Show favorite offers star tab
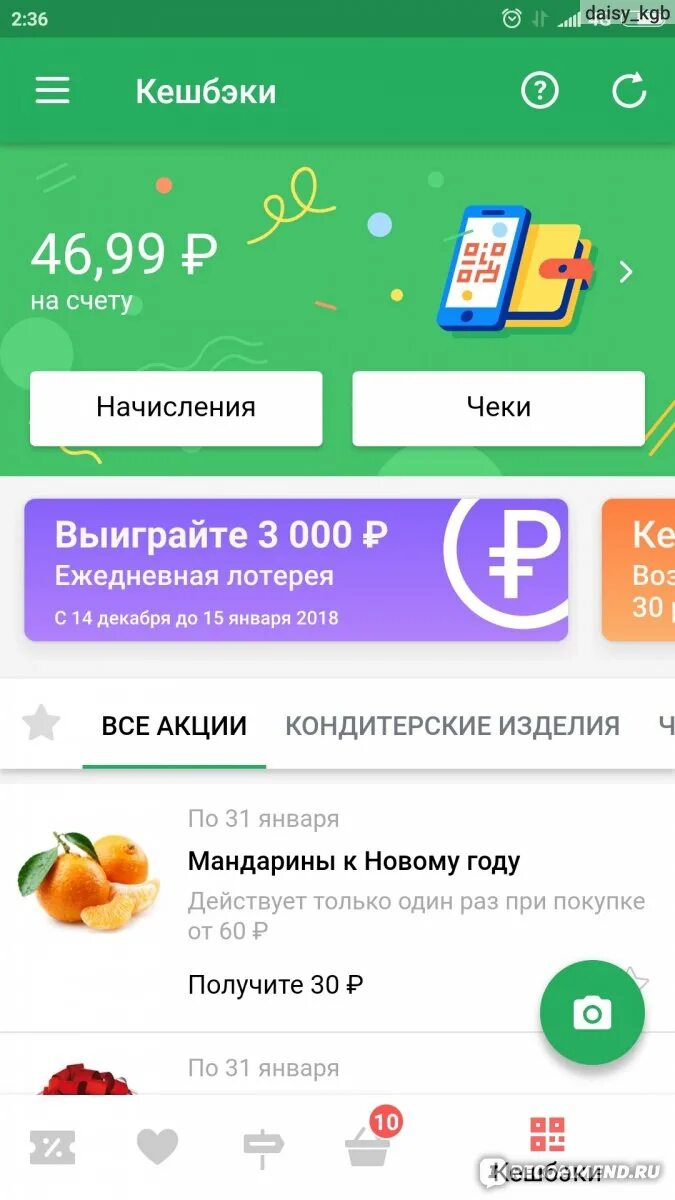The image size is (675, 1200). click(41, 723)
